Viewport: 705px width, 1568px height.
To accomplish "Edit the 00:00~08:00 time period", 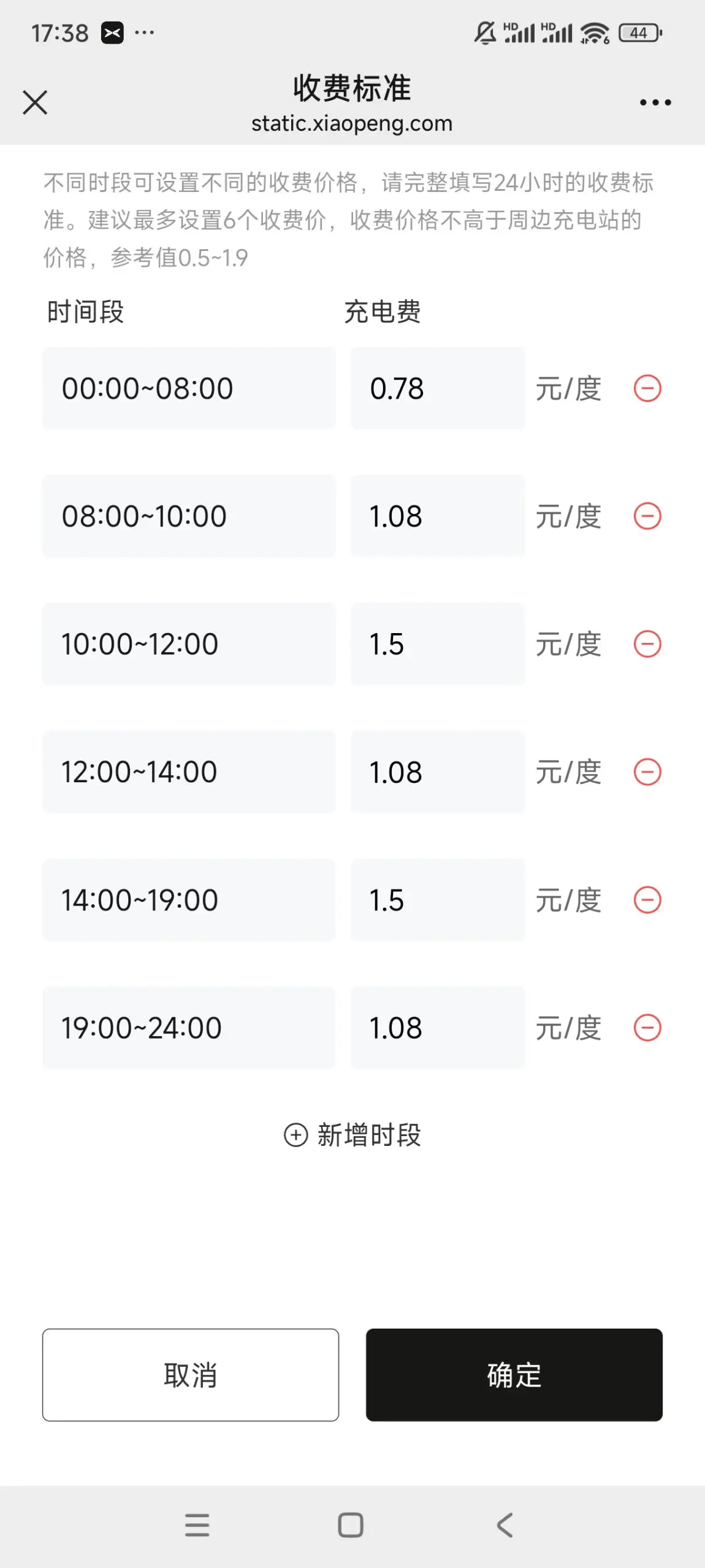I will 188,388.
